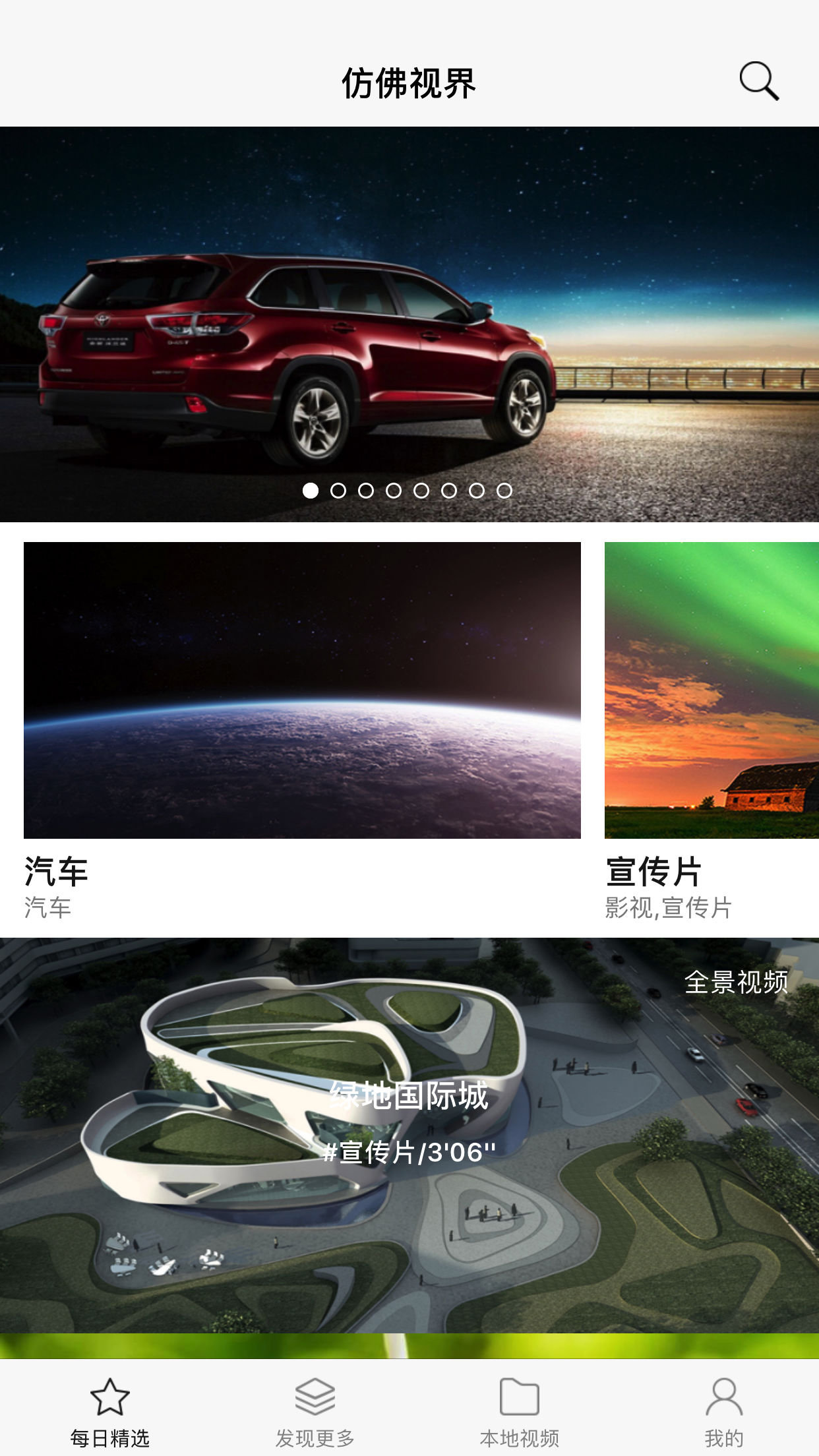Select the second banner page dot
Screen dimensions: 819x1456
338,491
